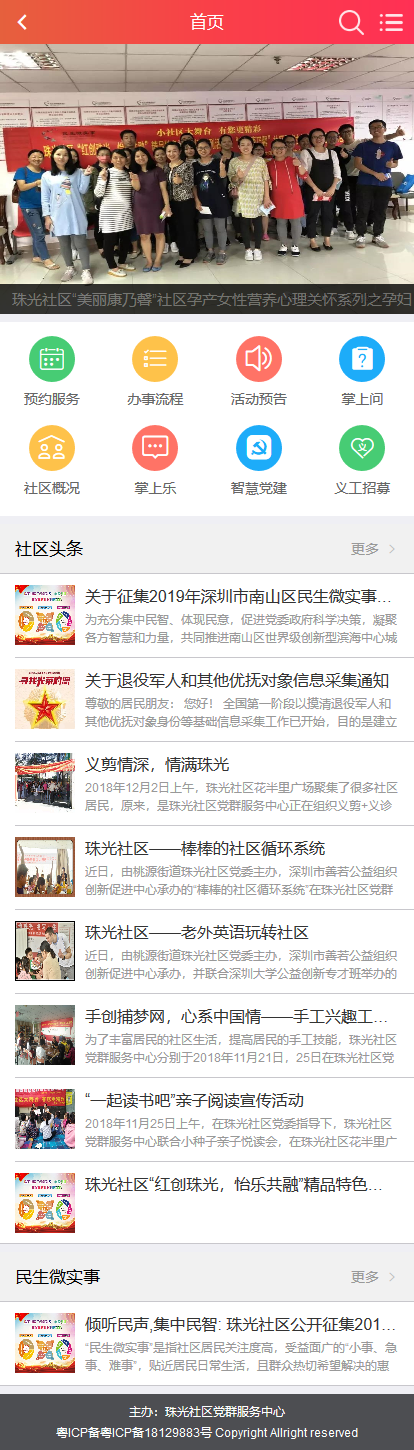Viewport: 414px width, 1450px height.
Task: Open the top banner photo article
Action: (207, 179)
